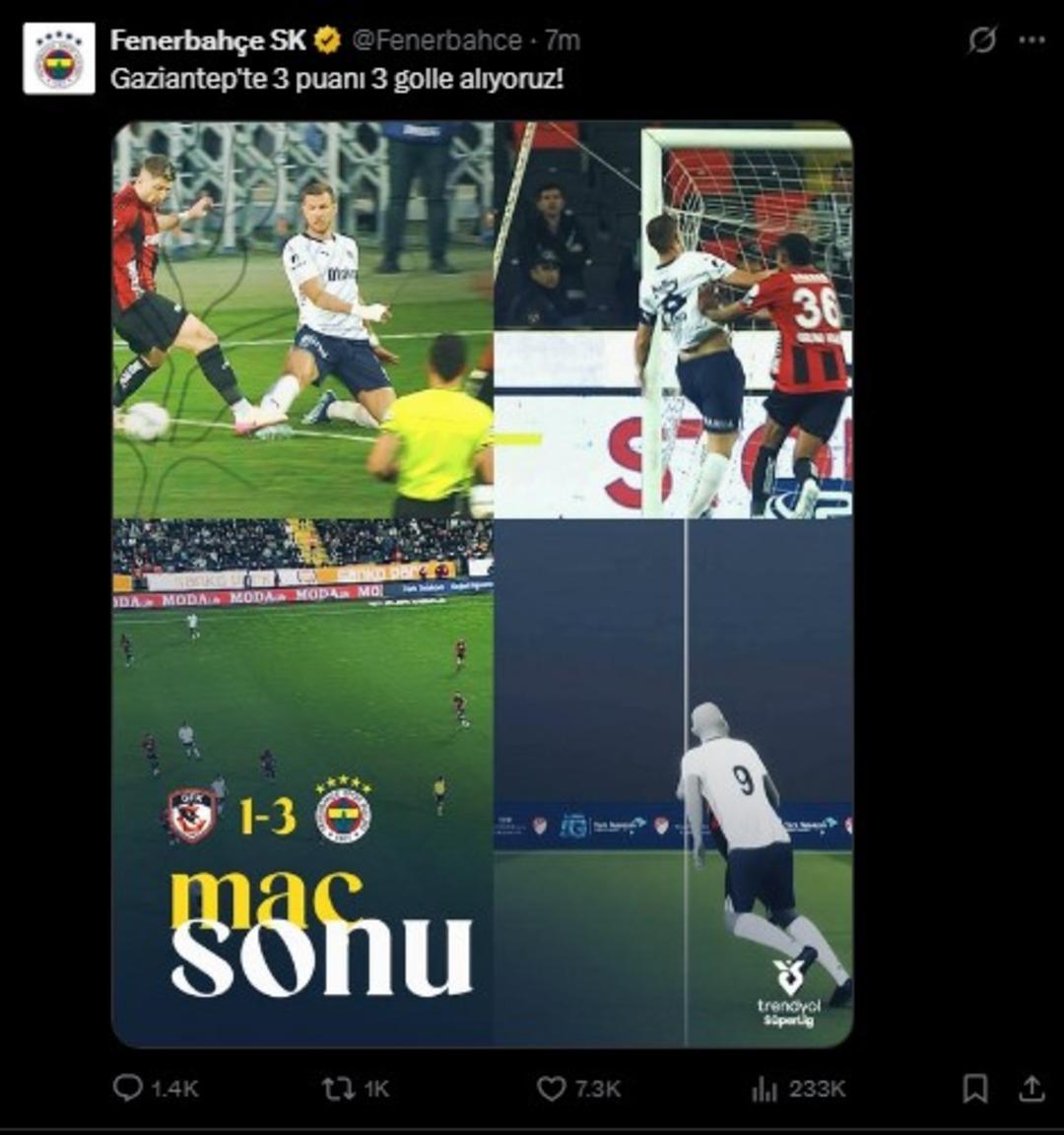Share the Fenerbahçe post

1031,1088
